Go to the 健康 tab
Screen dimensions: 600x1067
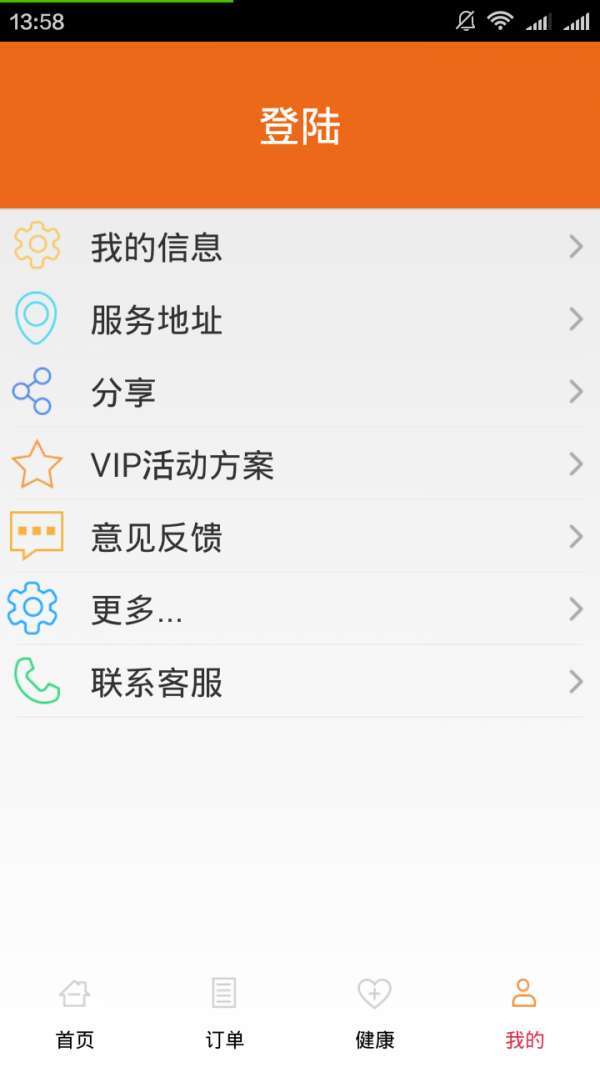[x=375, y=1012]
